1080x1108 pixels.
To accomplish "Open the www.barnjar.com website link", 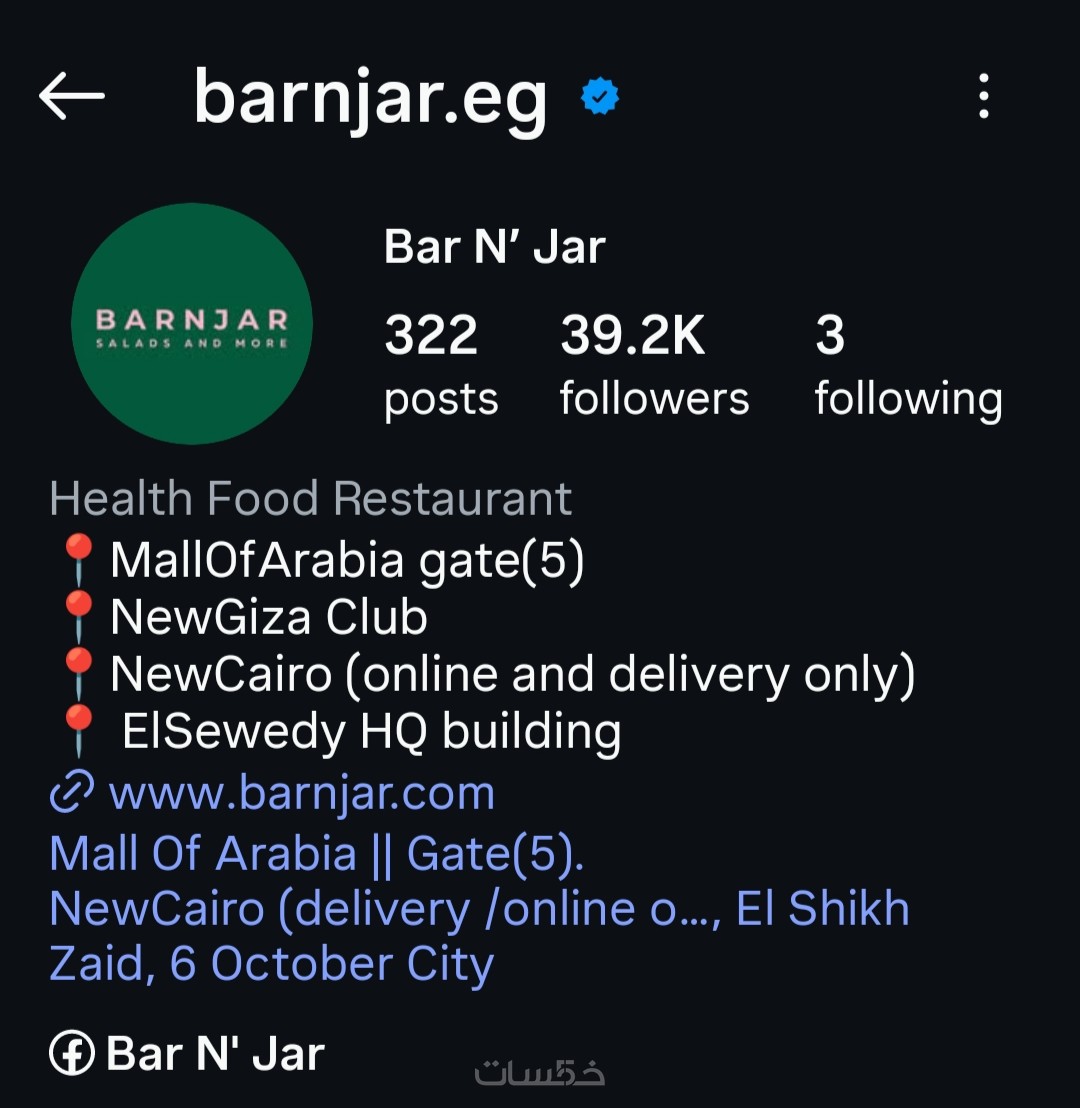I will tap(300, 794).
